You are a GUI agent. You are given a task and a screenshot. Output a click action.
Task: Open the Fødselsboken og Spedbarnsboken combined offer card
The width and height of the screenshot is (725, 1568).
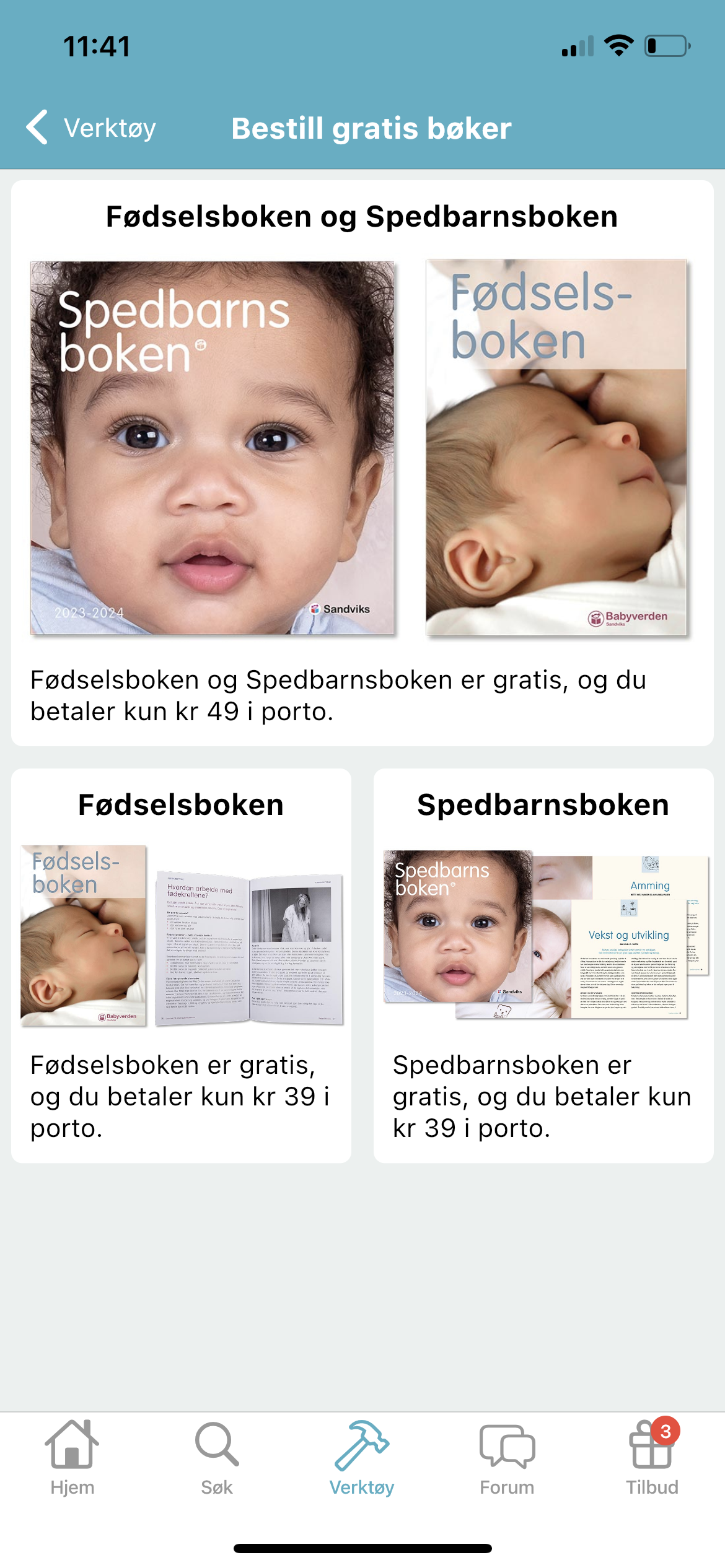coord(362,463)
